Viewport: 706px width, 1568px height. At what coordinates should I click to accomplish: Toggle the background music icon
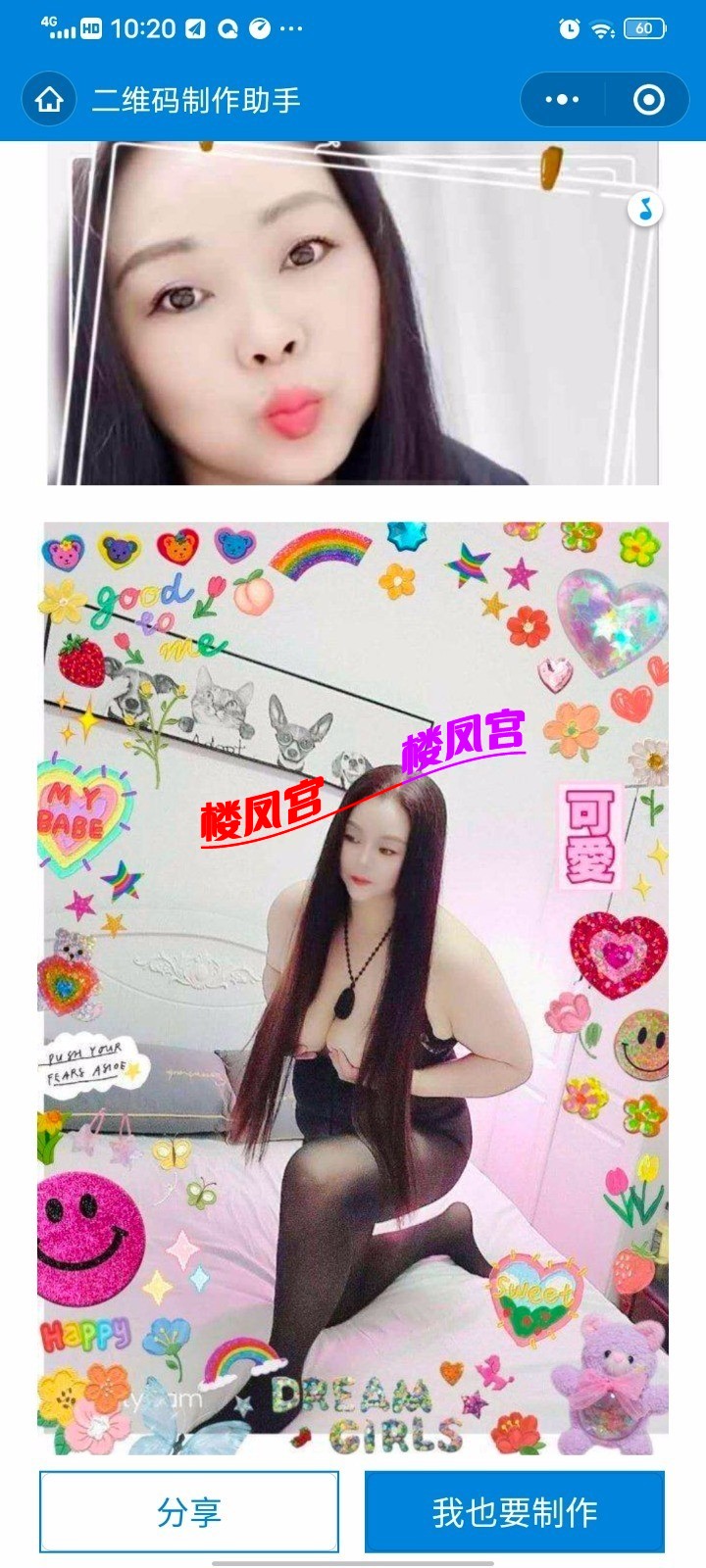(x=644, y=208)
